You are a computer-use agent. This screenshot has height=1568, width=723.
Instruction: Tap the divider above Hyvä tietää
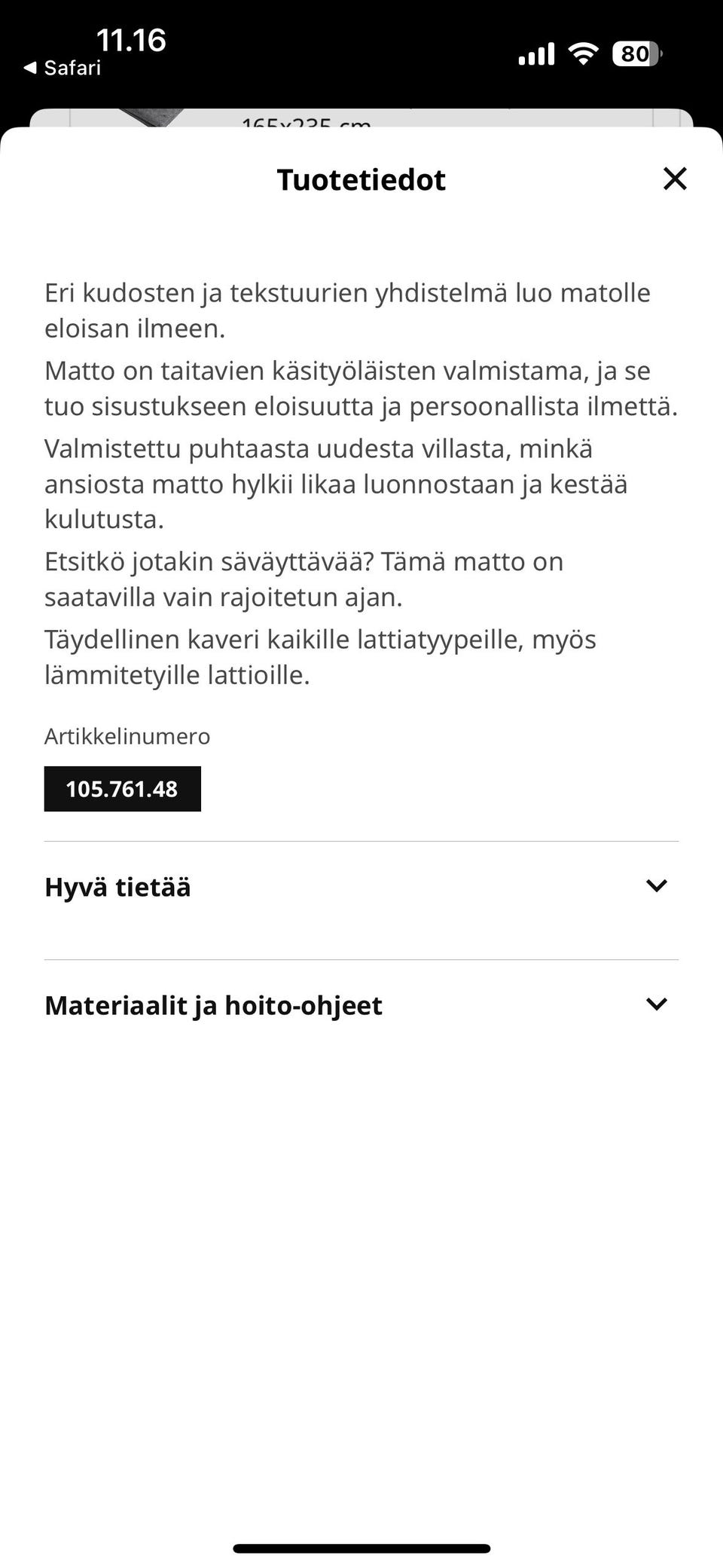tap(361, 836)
